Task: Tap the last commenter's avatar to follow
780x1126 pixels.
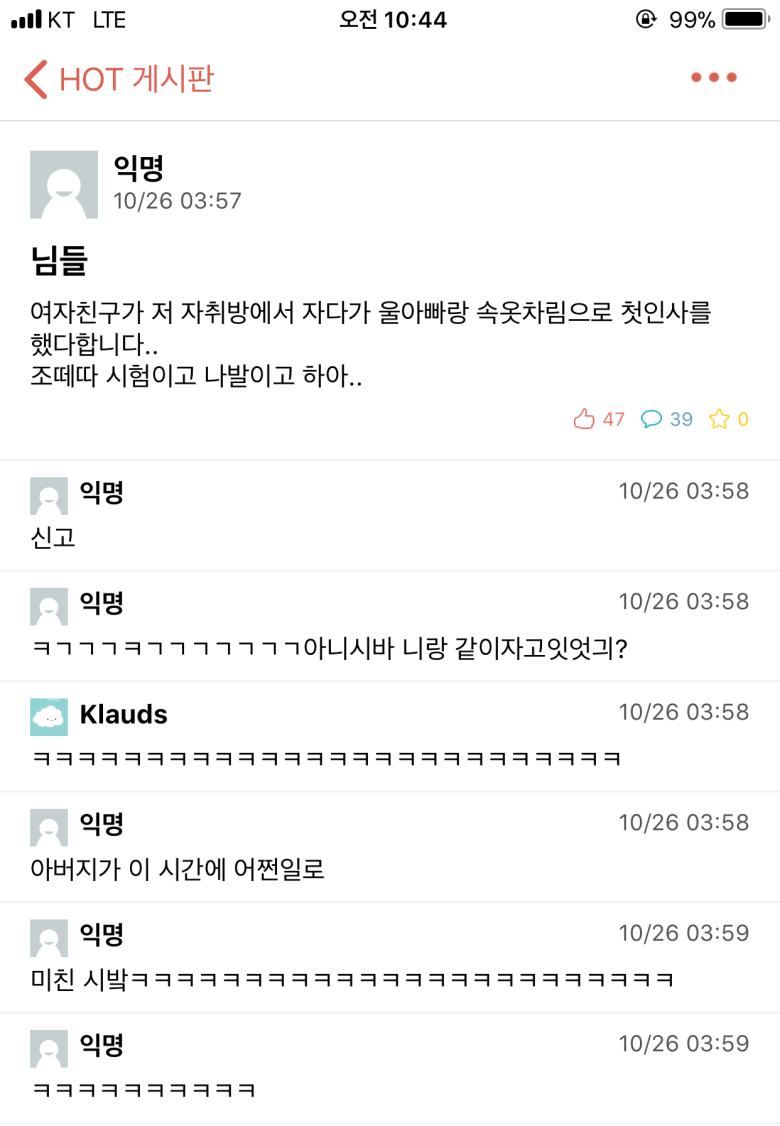Action: click(48, 1048)
